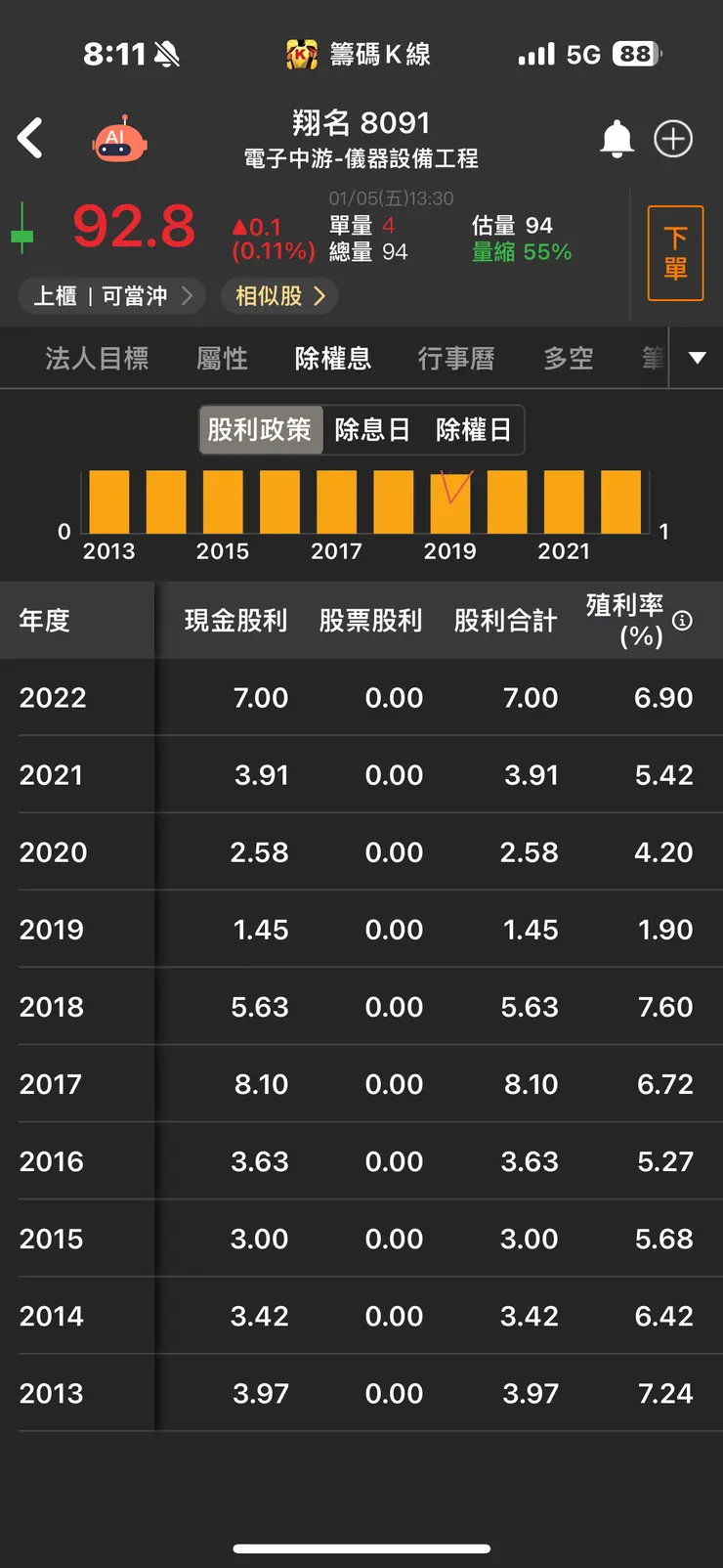Tap the plus icon to add stock
Screen dimensions: 723x1568
(x=672, y=138)
